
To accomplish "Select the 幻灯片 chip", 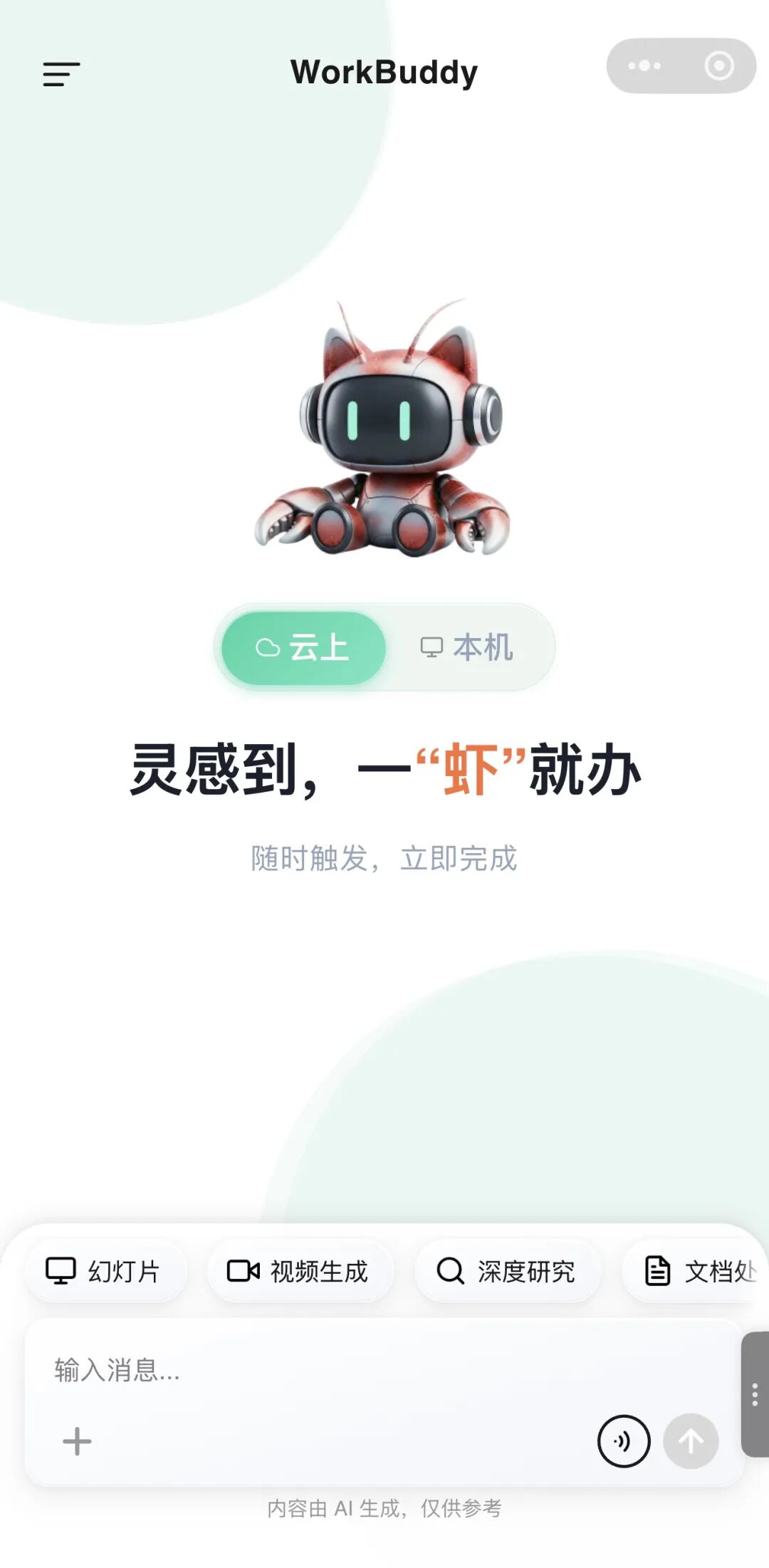I will pos(105,1271).
